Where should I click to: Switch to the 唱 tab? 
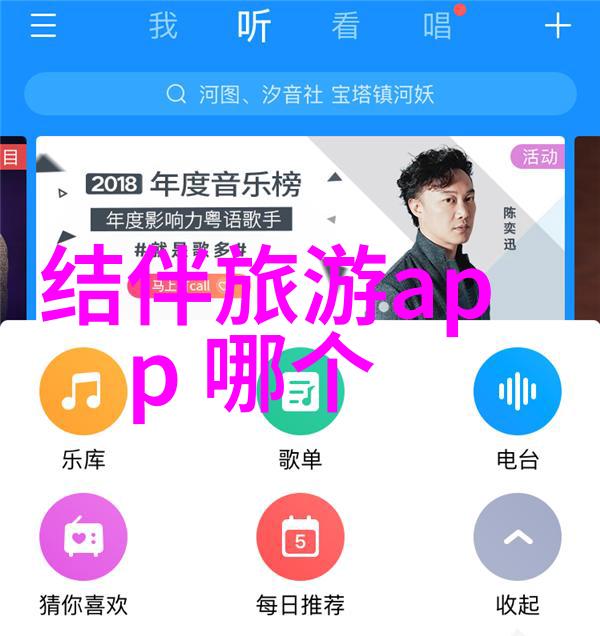[x=437, y=26]
